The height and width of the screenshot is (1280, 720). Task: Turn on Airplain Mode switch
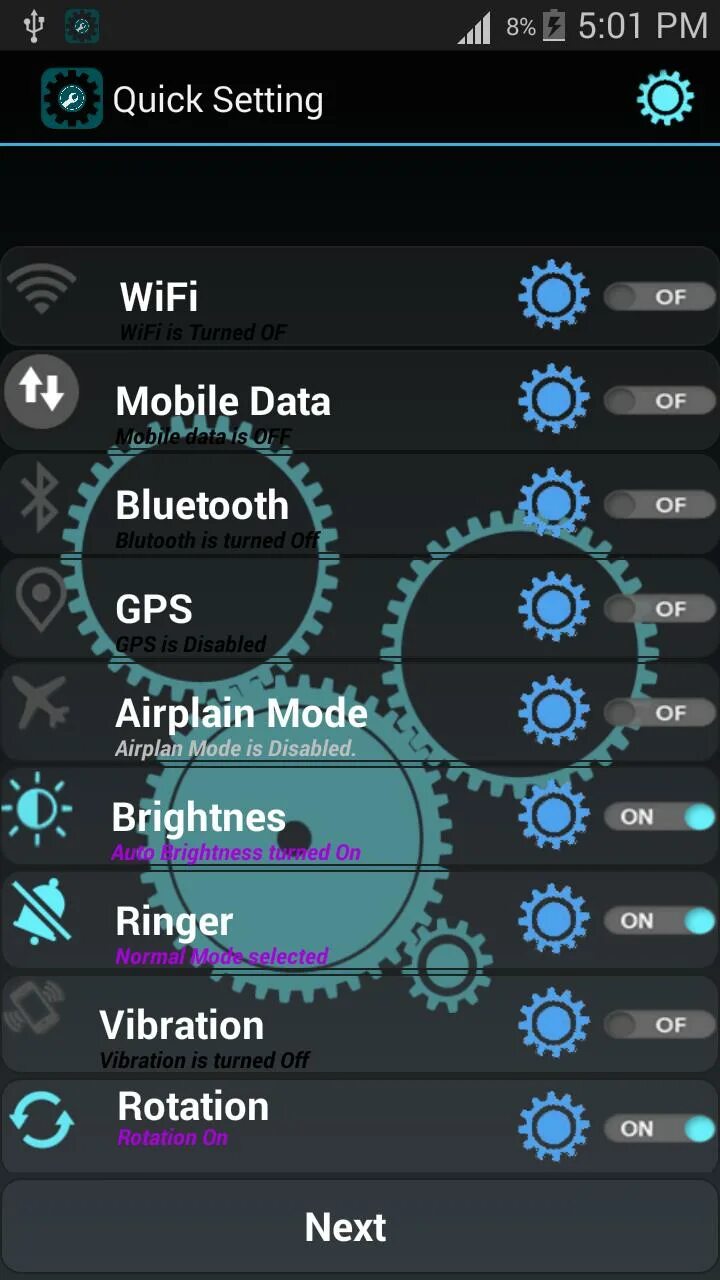(x=660, y=713)
